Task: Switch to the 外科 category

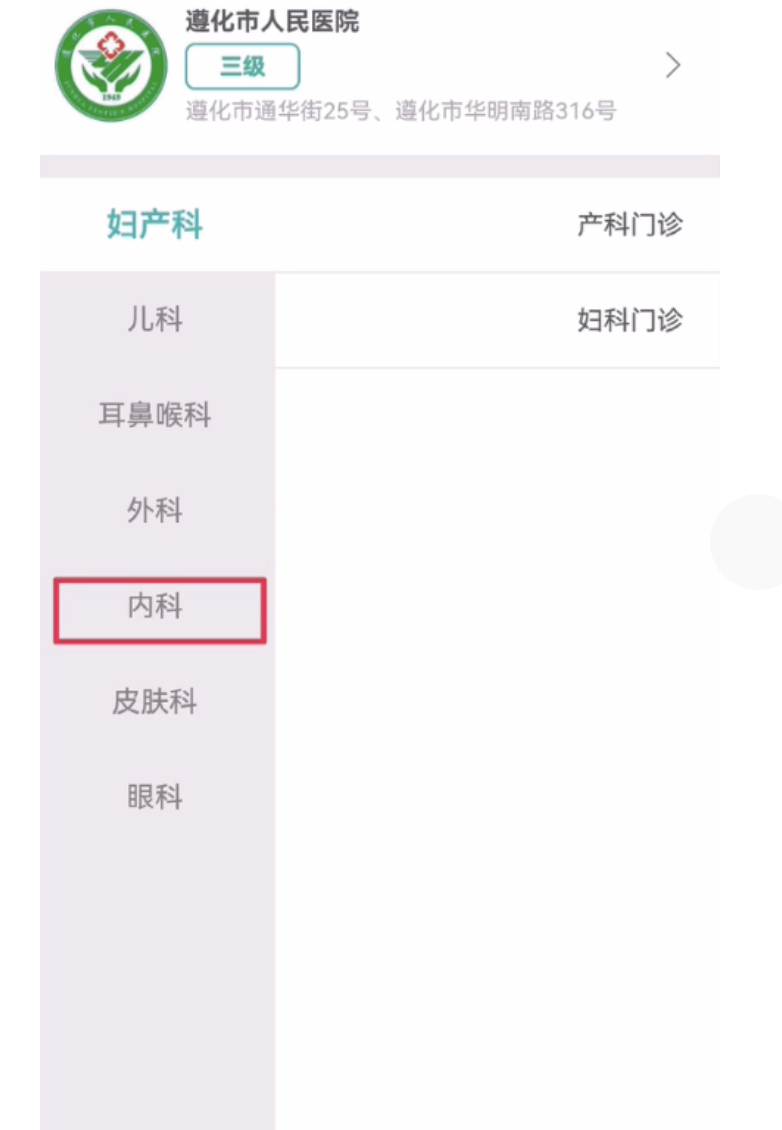Action: [x=155, y=511]
